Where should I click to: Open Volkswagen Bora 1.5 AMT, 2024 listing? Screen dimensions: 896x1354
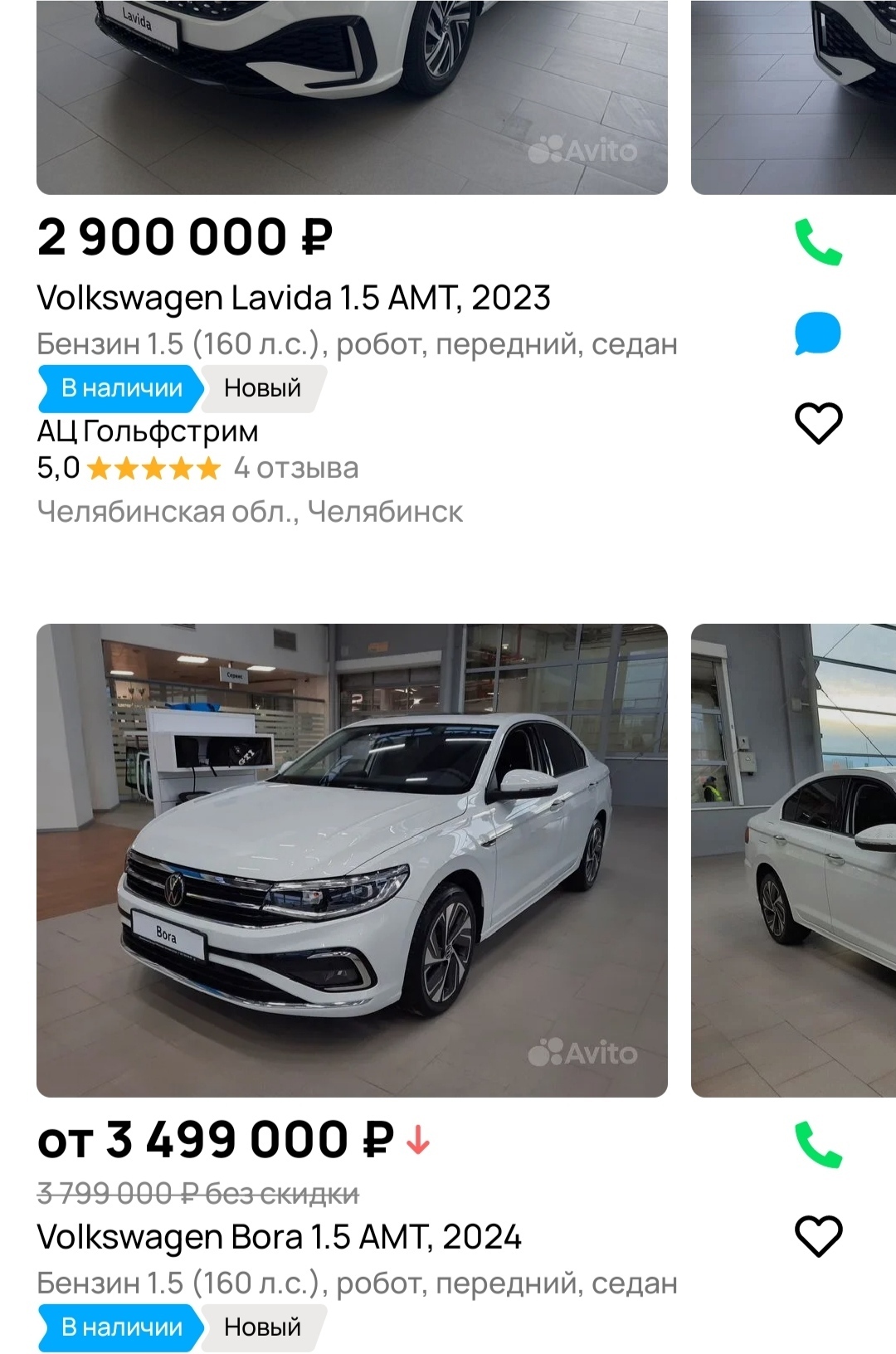tap(280, 1237)
